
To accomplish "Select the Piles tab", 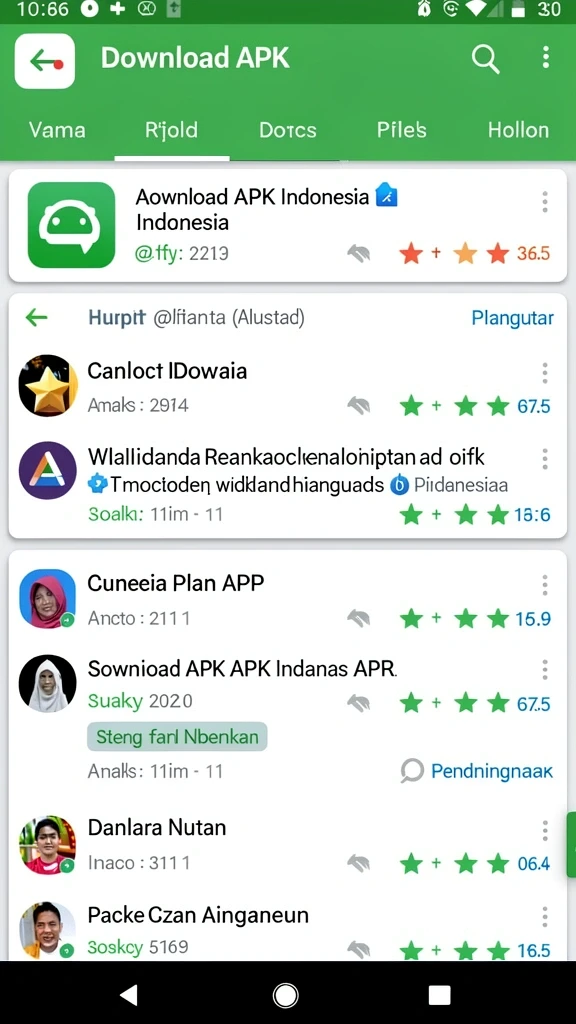I will click(x=402, y=130).
